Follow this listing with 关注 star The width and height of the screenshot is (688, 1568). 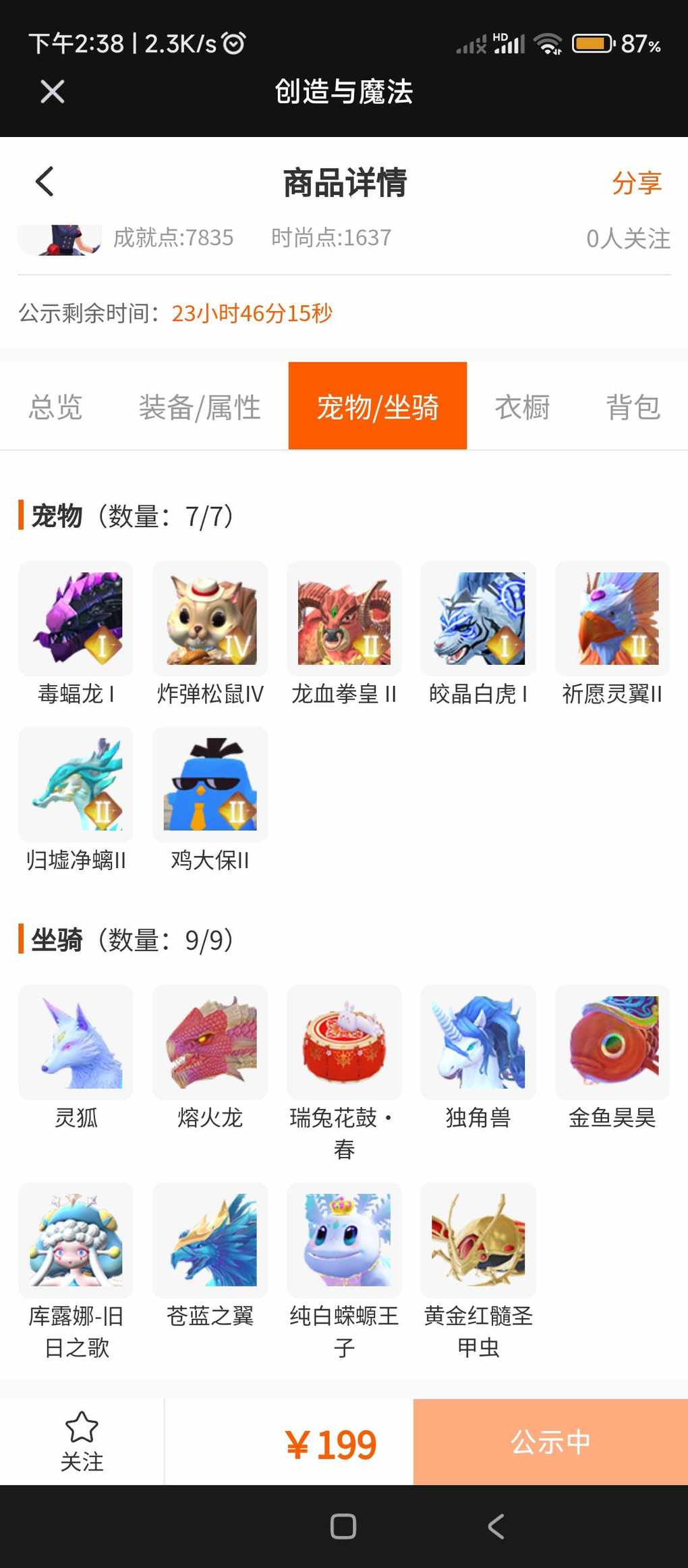[x=82, y=1442]
